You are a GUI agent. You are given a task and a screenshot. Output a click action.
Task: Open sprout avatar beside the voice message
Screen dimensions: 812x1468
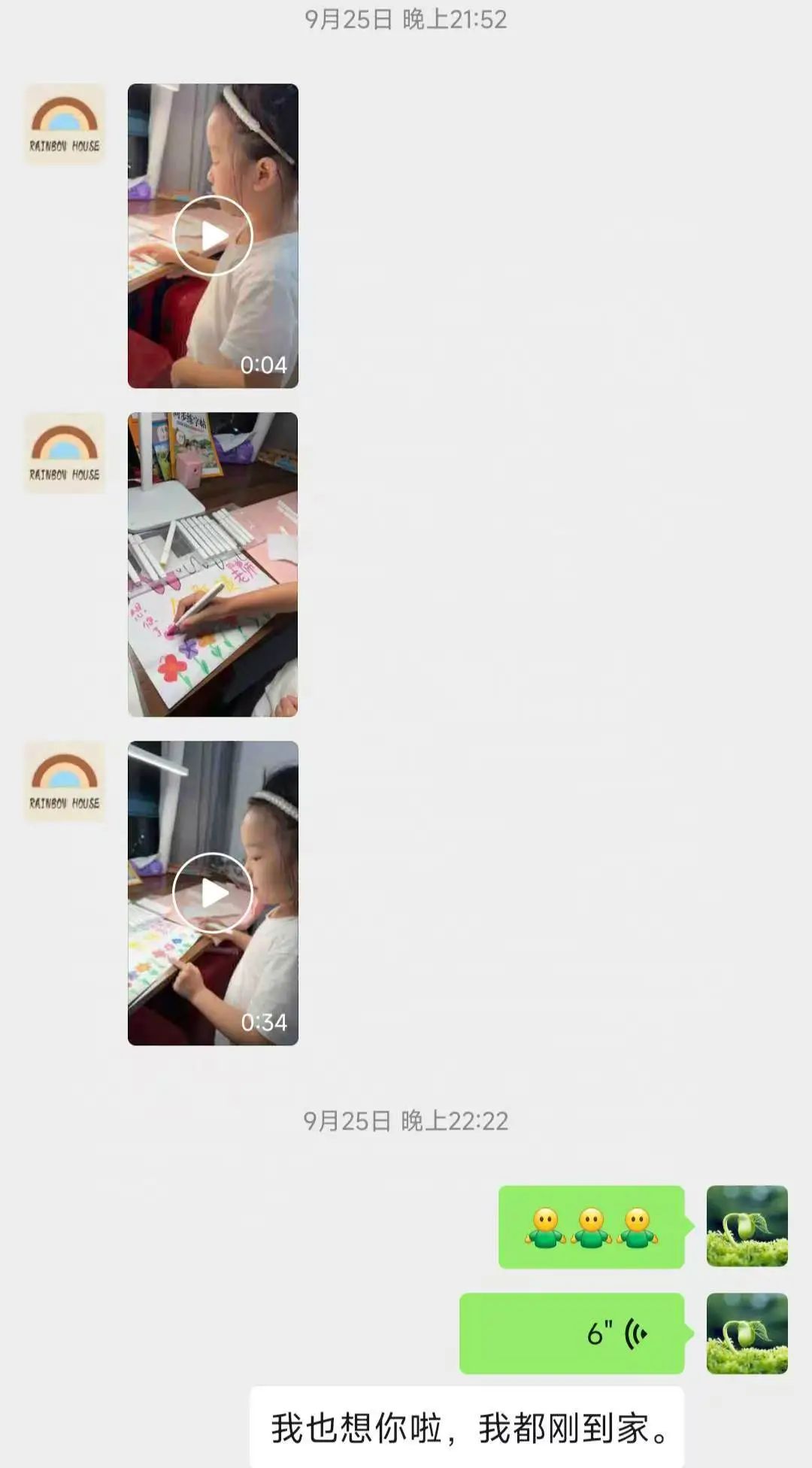tap(747, 1333)
